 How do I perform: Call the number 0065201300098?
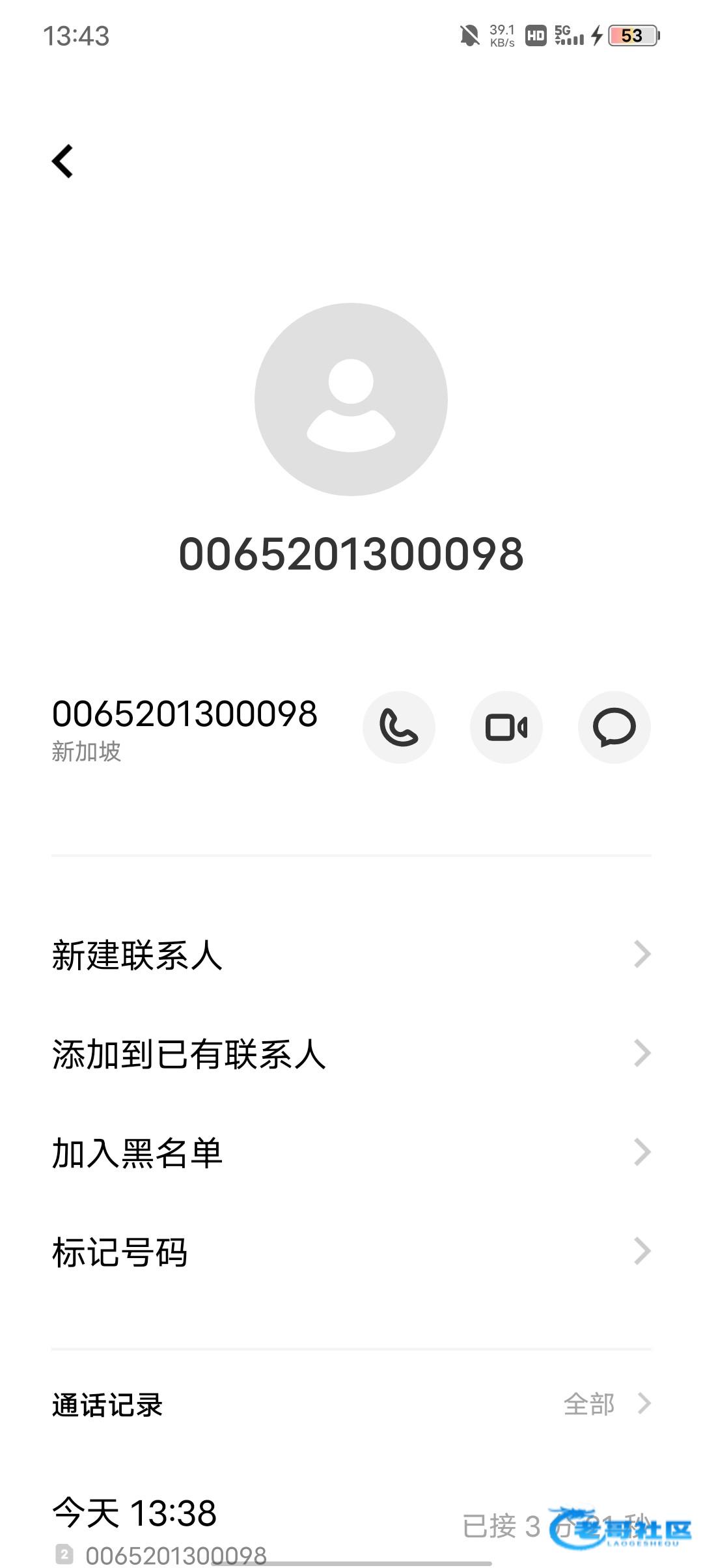(398, 727)
